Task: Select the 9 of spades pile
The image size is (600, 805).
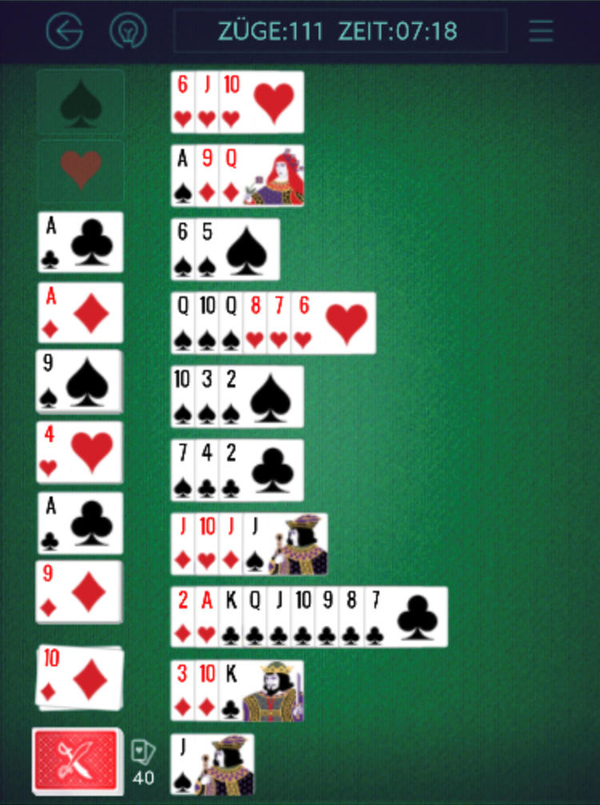Action: (79, 381)
